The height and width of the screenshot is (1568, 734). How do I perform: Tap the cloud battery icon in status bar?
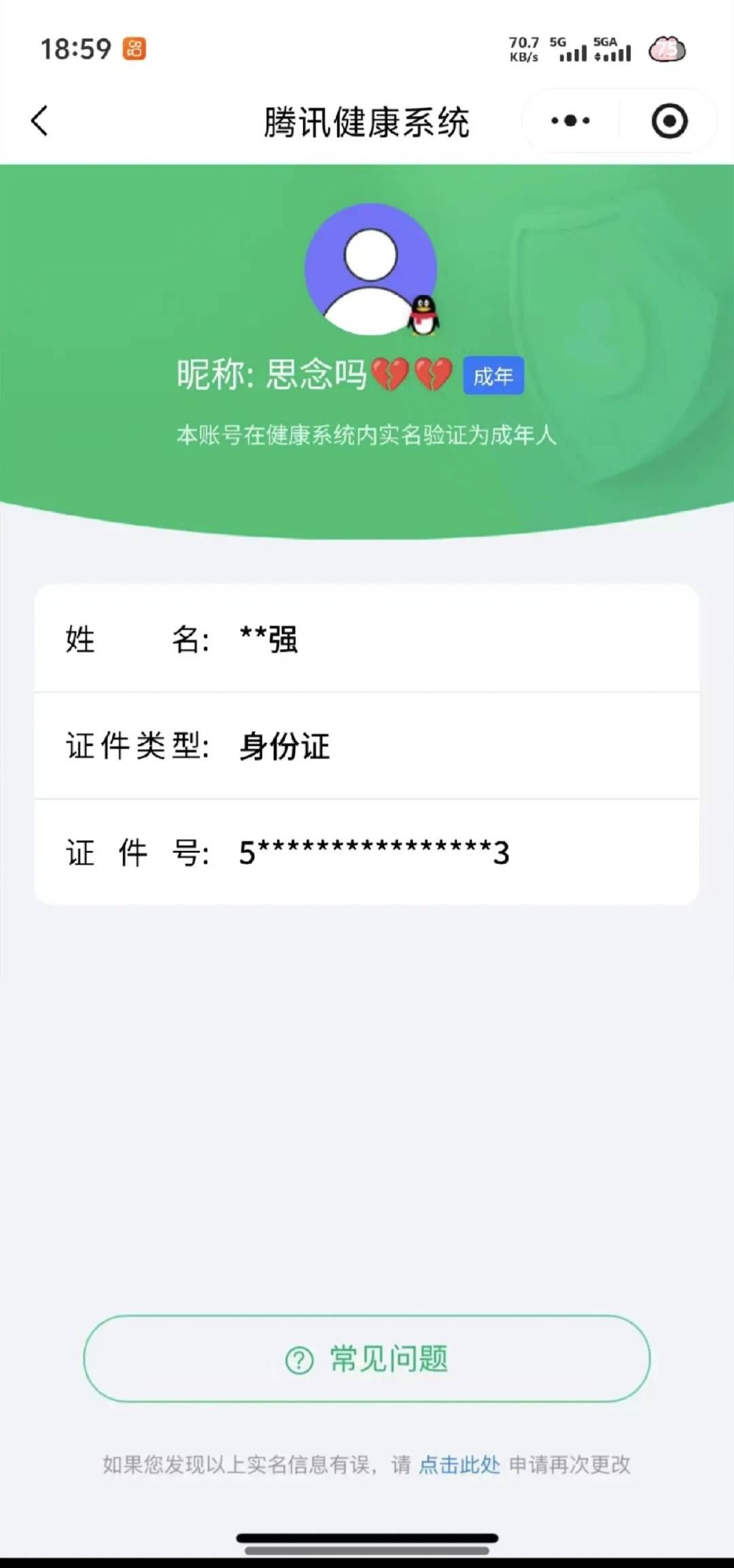(x=667, y=49)
